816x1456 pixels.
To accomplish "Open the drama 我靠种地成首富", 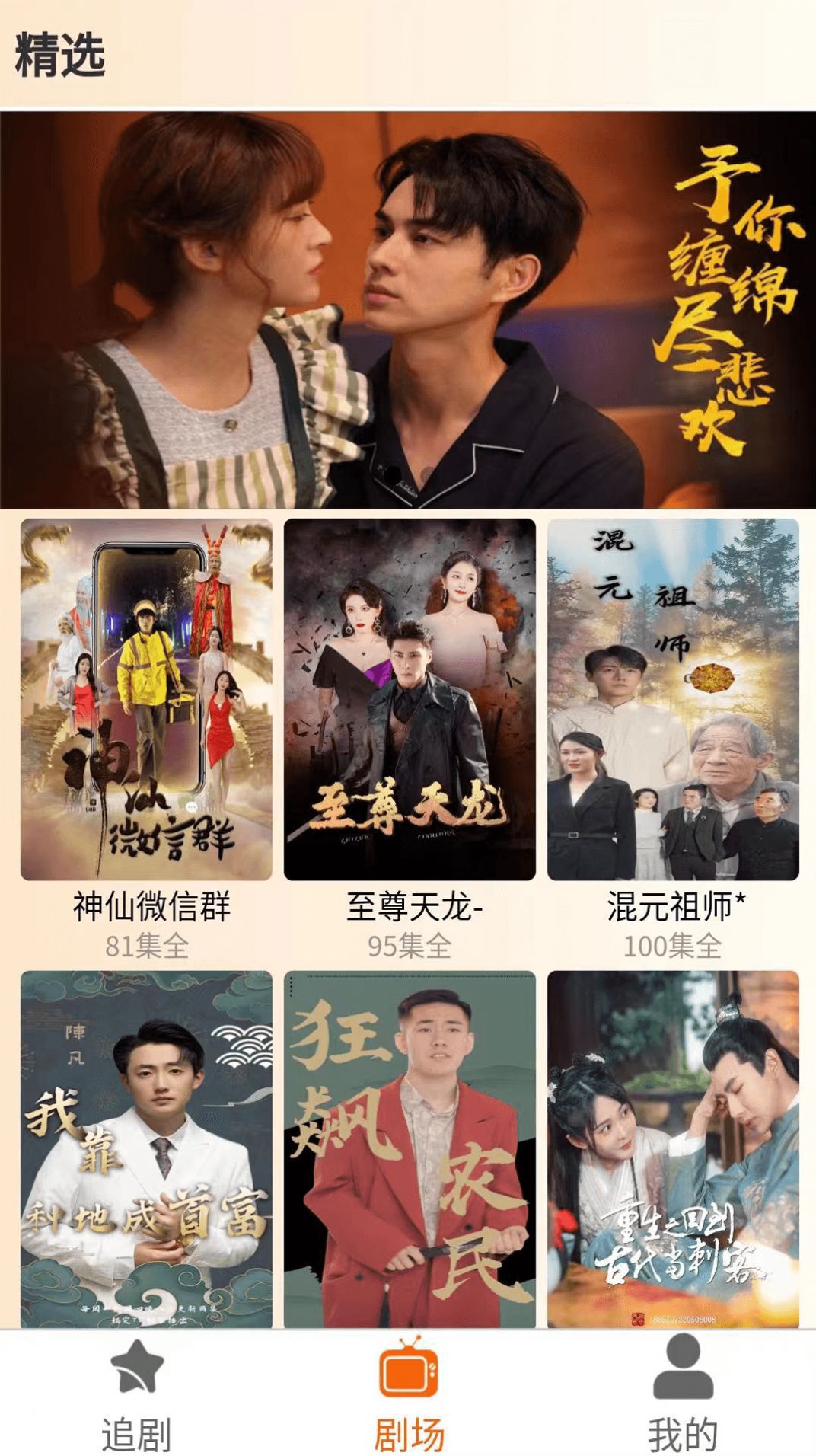I will (146, 1148).
